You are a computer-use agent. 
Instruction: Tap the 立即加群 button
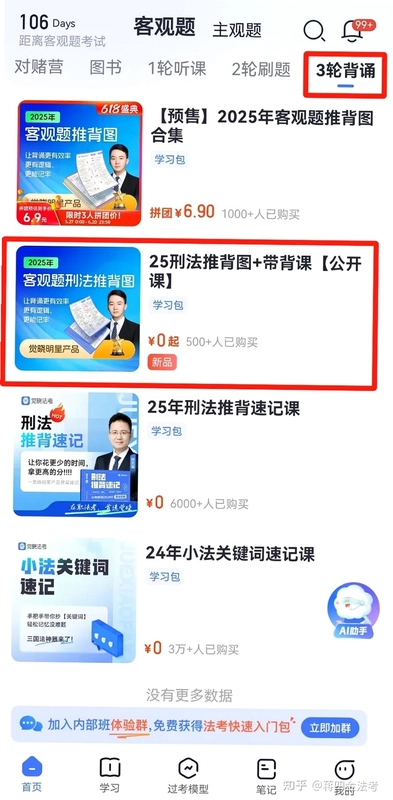click(x=330, y=728)
